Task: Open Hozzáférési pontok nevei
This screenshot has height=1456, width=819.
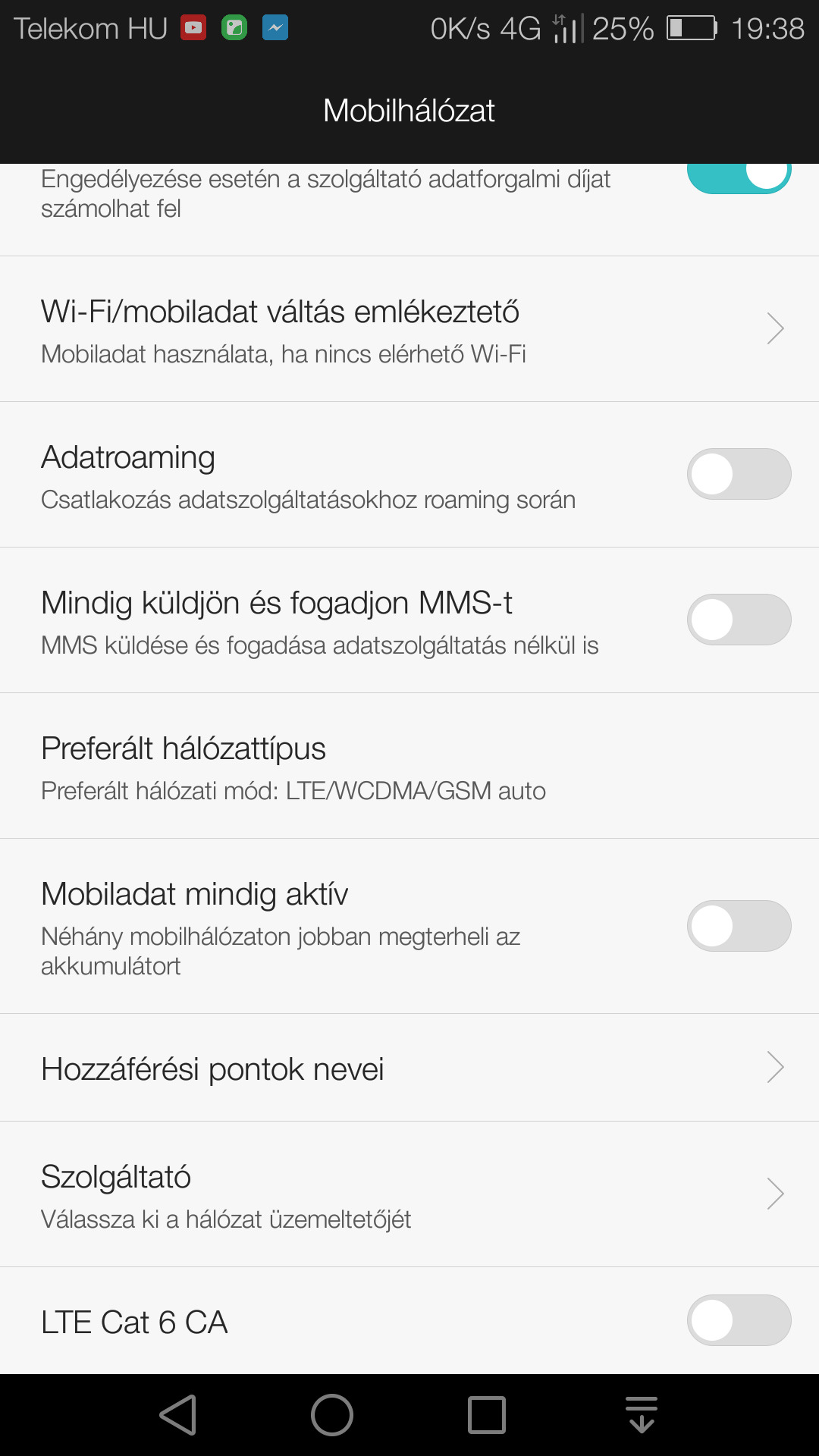Action: pos(409,1068)
